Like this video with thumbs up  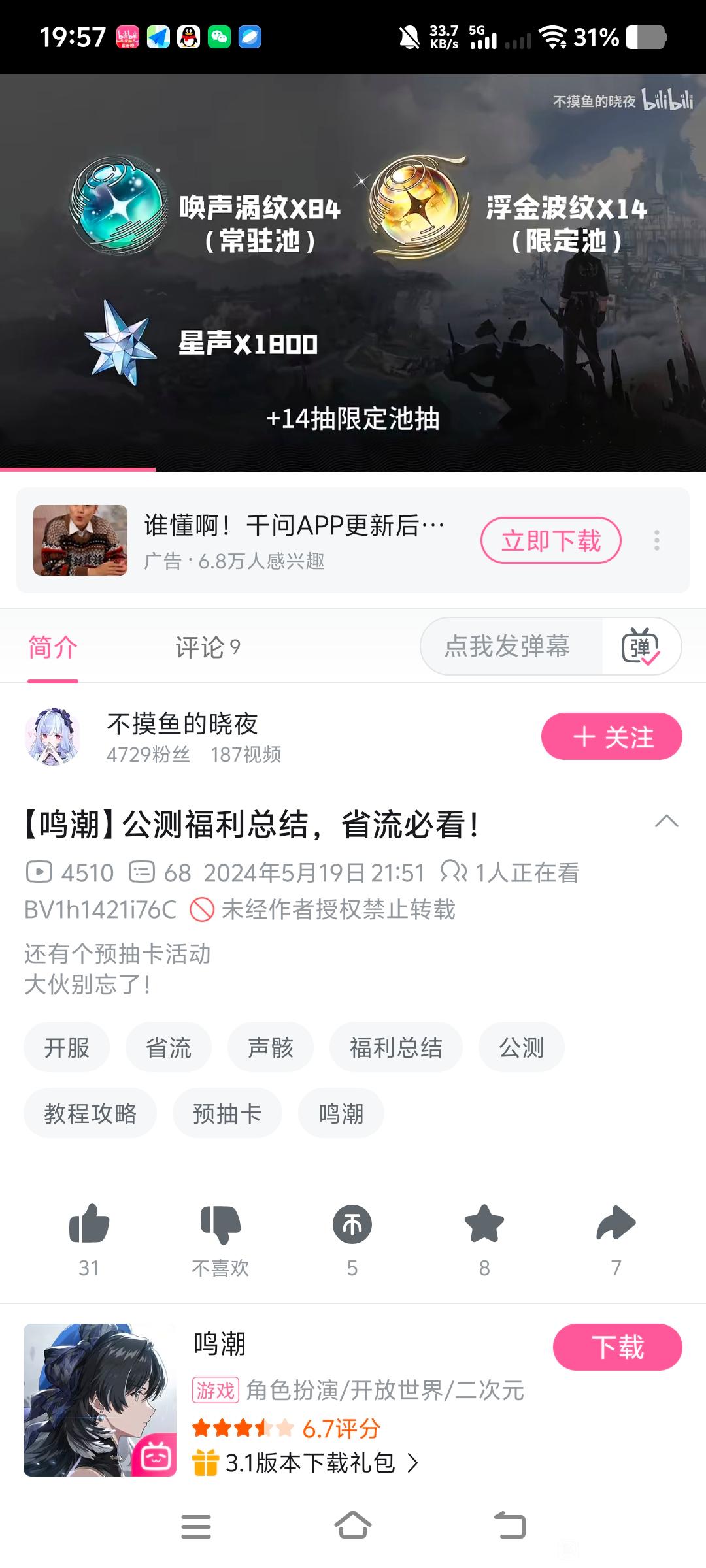(89, 1224)
